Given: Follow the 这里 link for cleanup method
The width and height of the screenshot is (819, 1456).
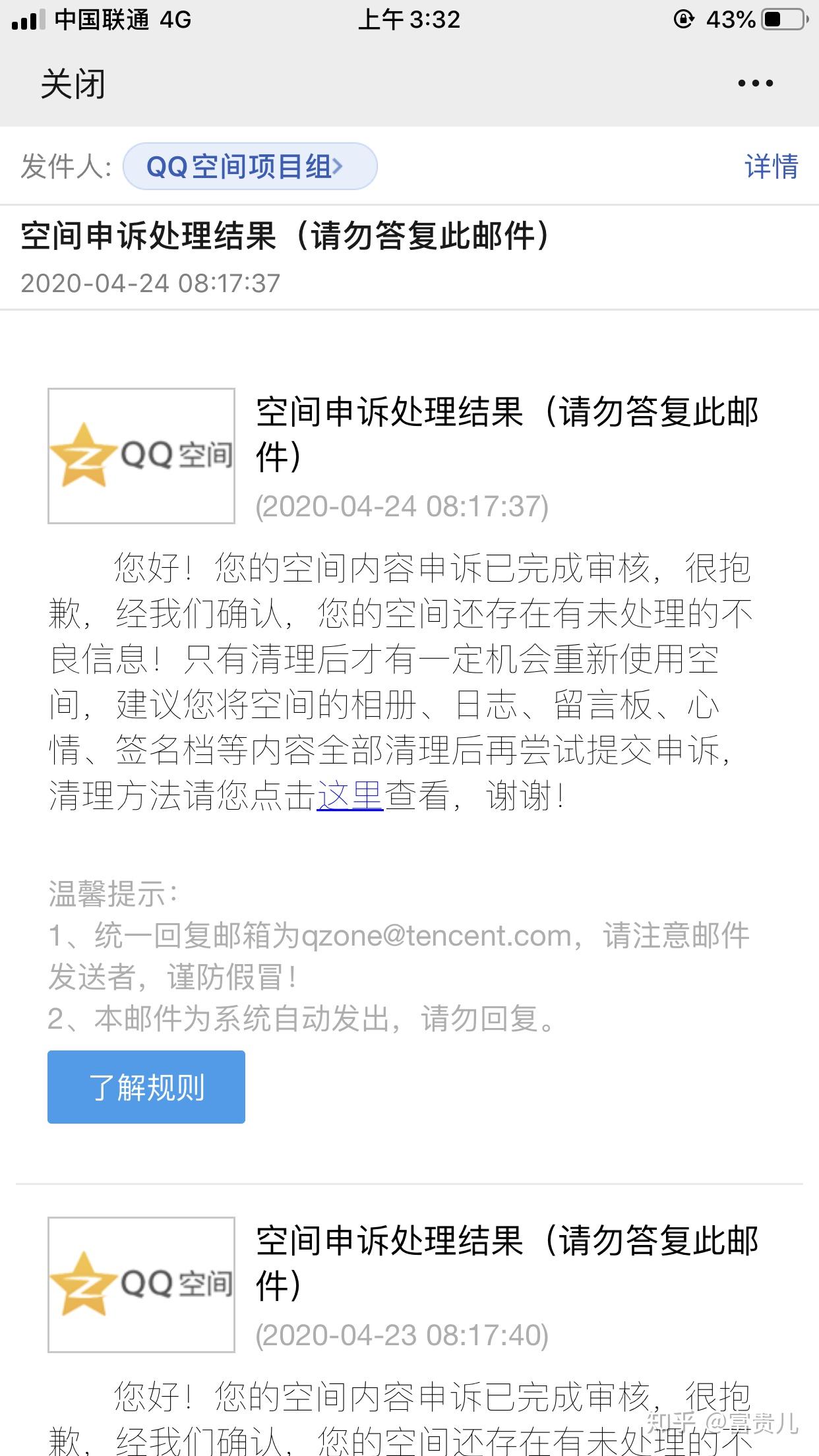Looking at the screenshot, I should 349,795.
